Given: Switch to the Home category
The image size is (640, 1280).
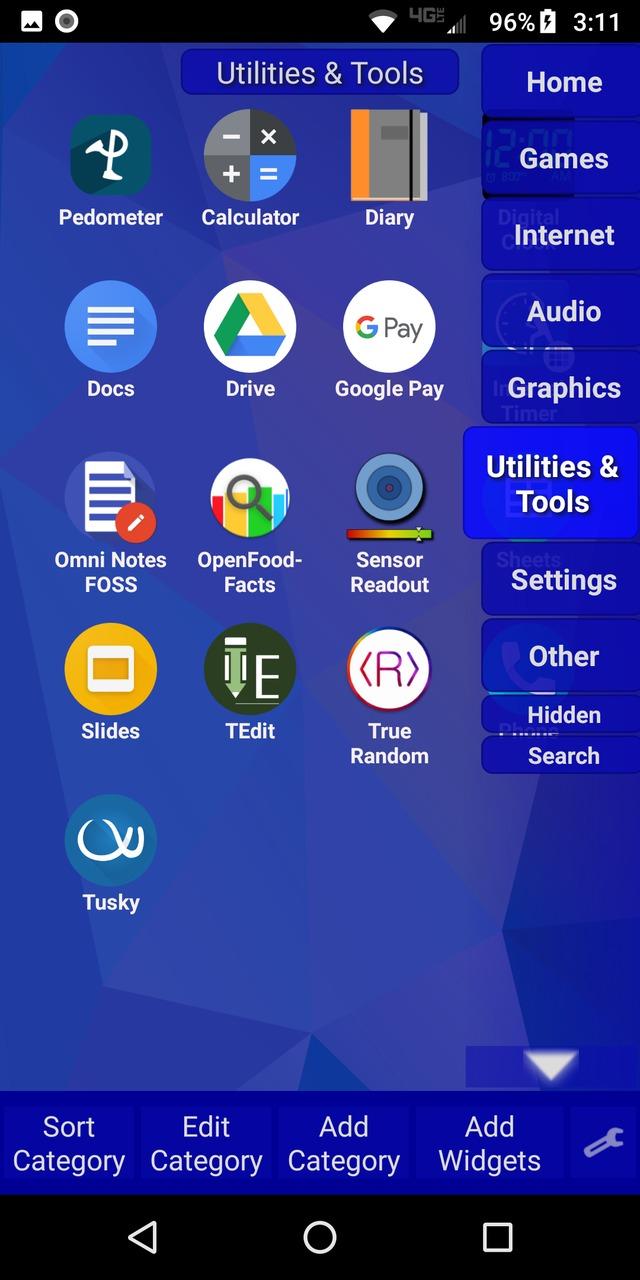Looking at the screenshot, I should 563,82.
